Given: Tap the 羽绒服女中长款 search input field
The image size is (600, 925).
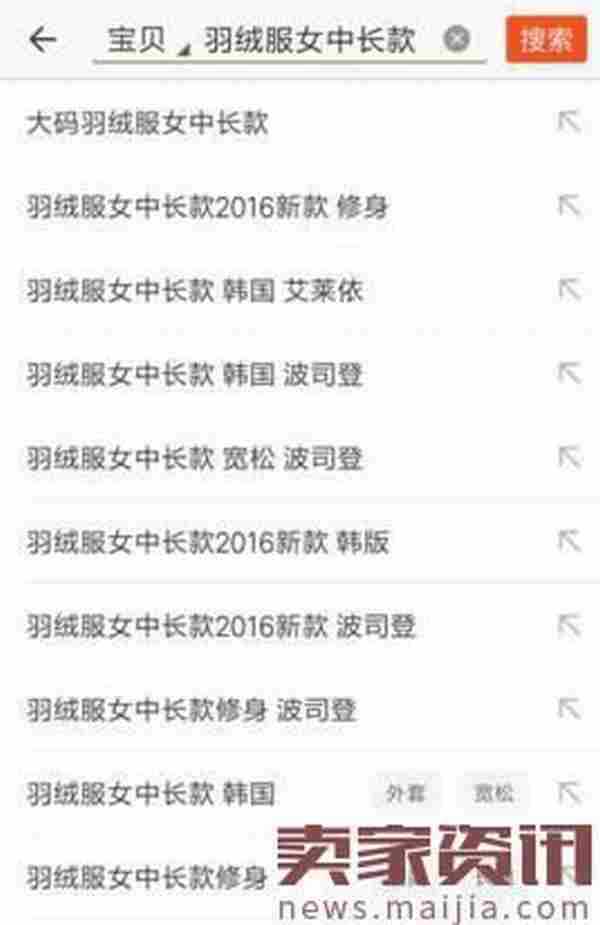Looking at the screenshot, I should [308, 41].
